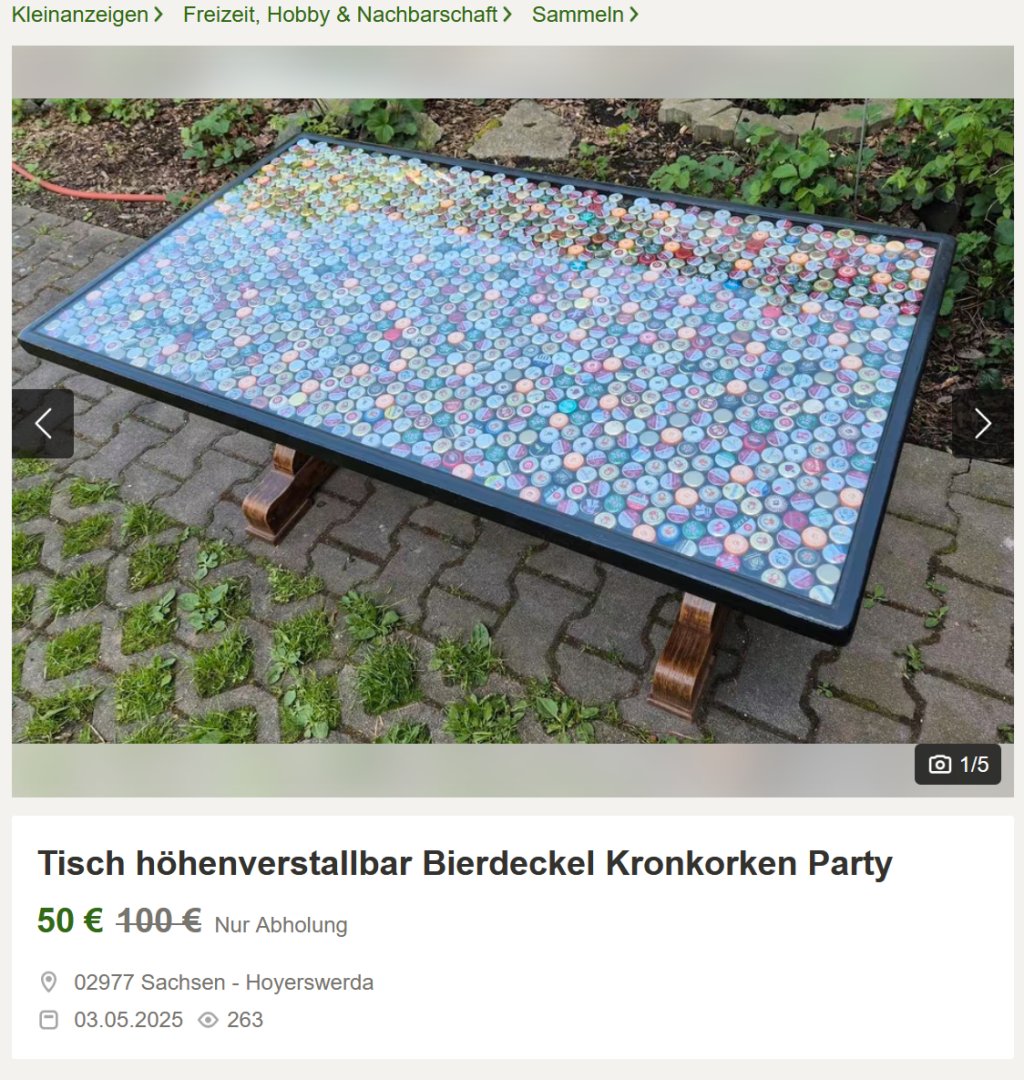Open the Kleinanzeigen breadcrumb link
This screenshot has height=1080, width=1024.
(x=79, y=15)
